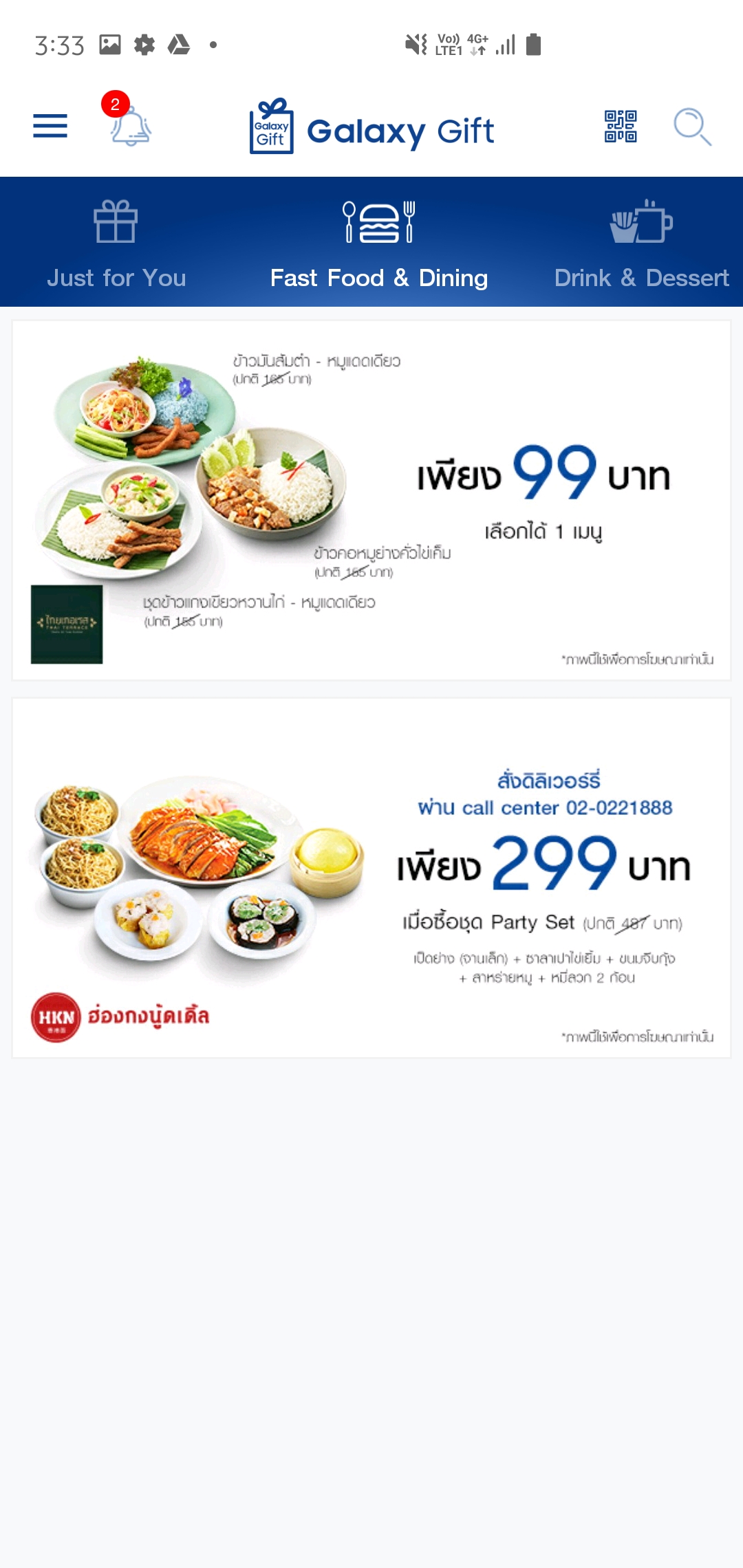Open the 99 baht Thai Terrace offer
743x1568 pixels.
[x=371, y=501]
